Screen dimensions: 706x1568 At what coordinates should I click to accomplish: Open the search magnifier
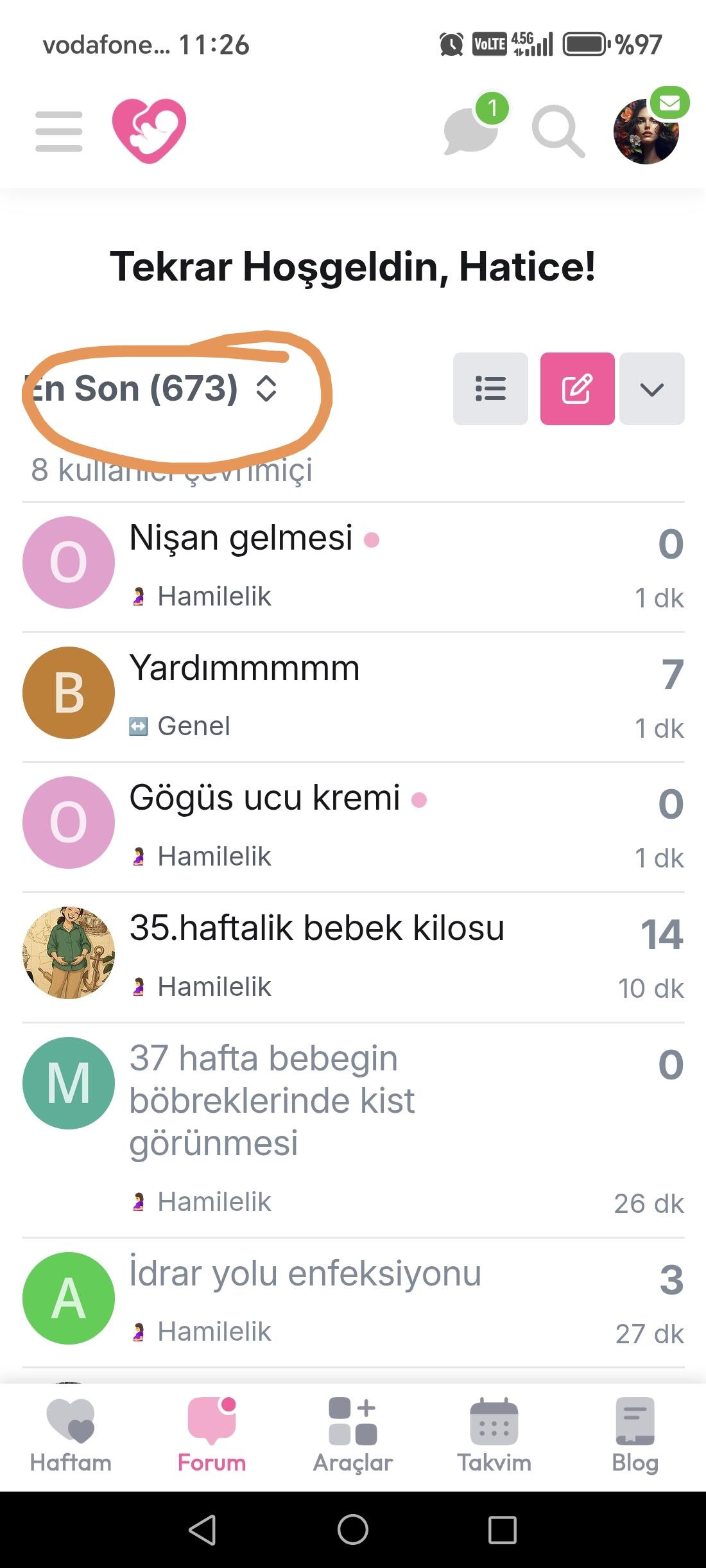pos(558,132)
